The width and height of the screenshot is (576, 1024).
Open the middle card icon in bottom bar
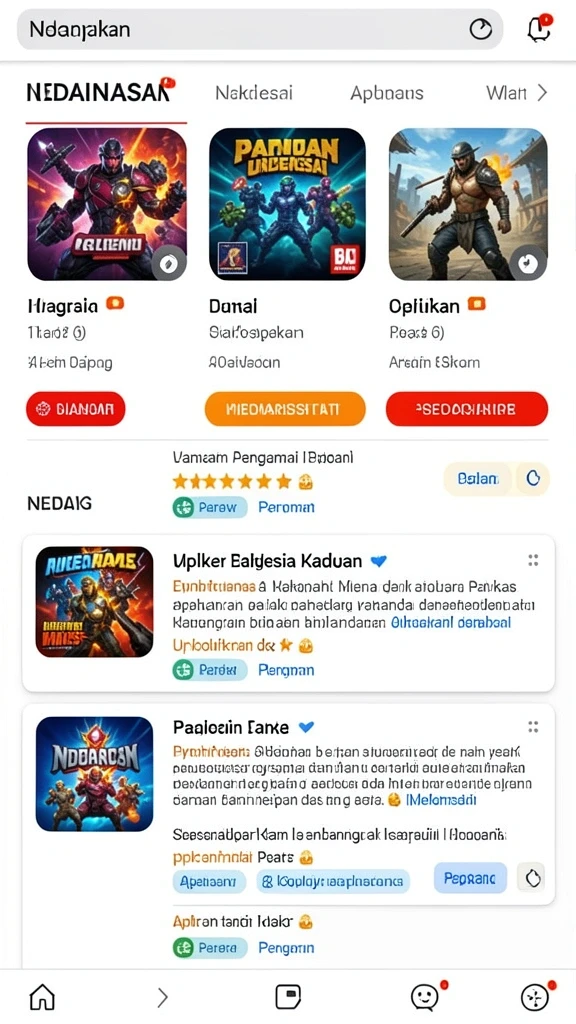pyautogui.click(x=288, y=997)
